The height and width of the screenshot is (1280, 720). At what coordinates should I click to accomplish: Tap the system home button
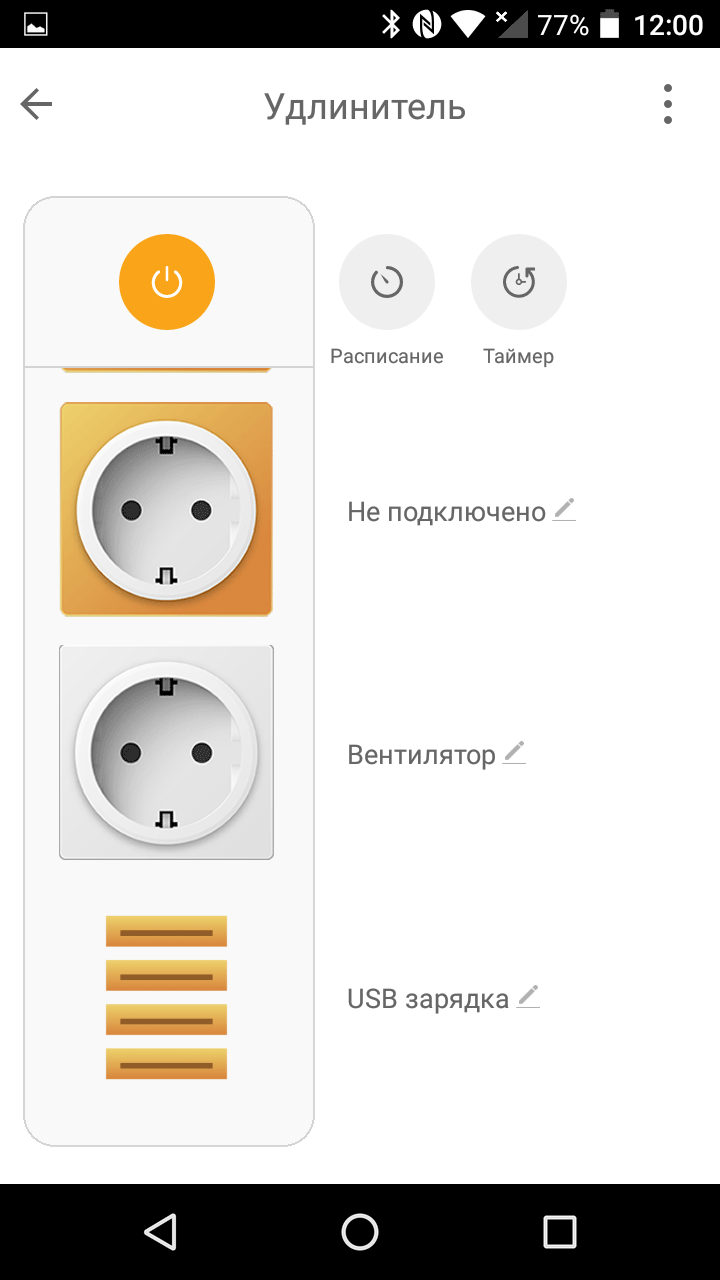pyautogui.click(x=360, y=1231)
